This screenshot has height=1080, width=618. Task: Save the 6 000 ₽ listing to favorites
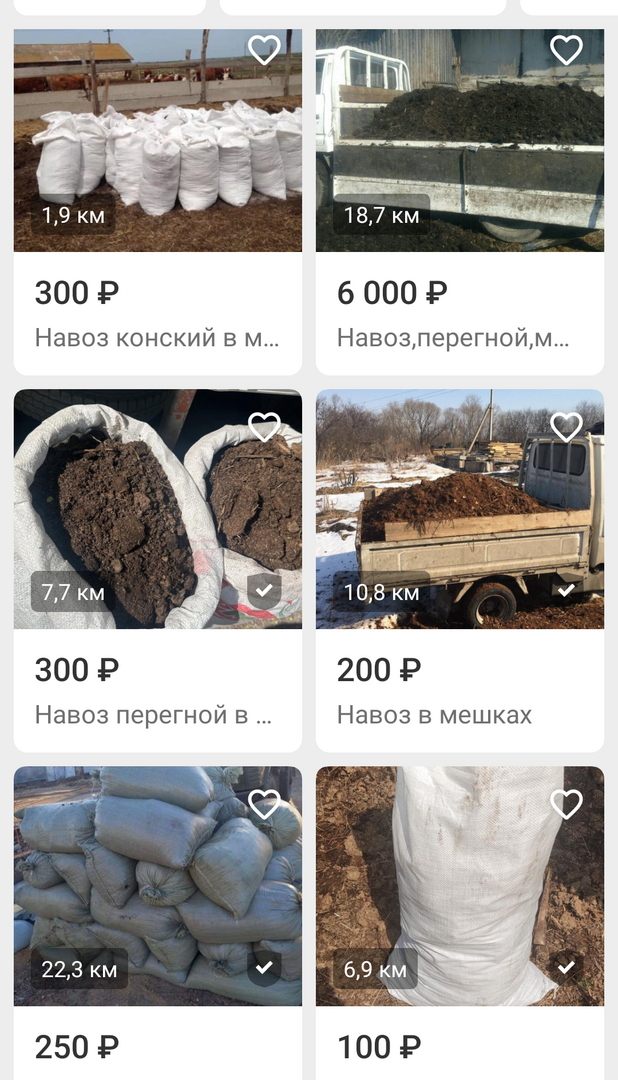click(x=566, y=50)
